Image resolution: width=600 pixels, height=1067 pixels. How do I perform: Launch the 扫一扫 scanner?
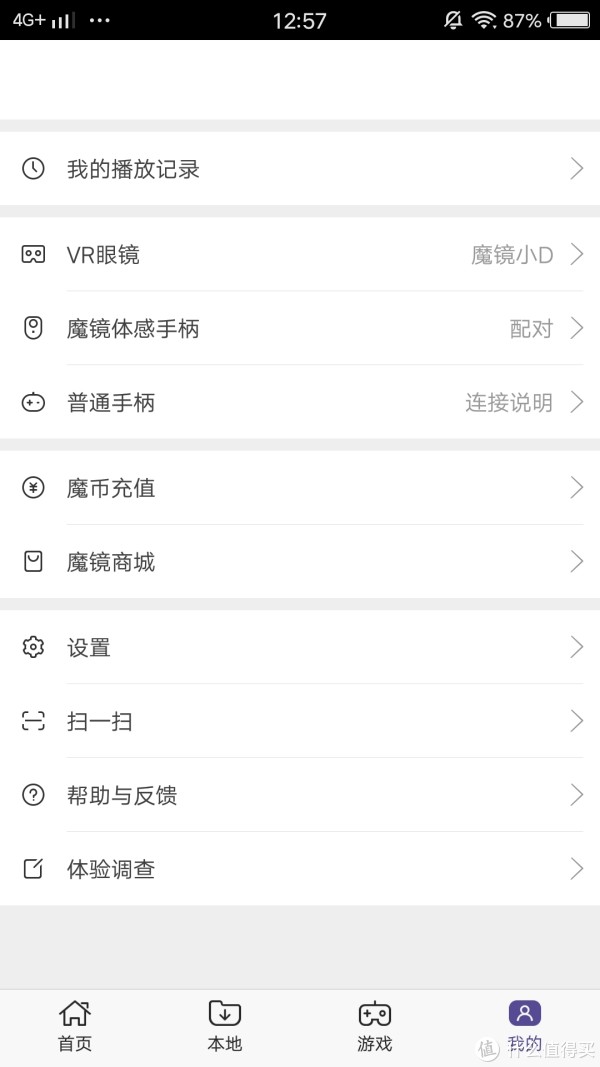300,721
